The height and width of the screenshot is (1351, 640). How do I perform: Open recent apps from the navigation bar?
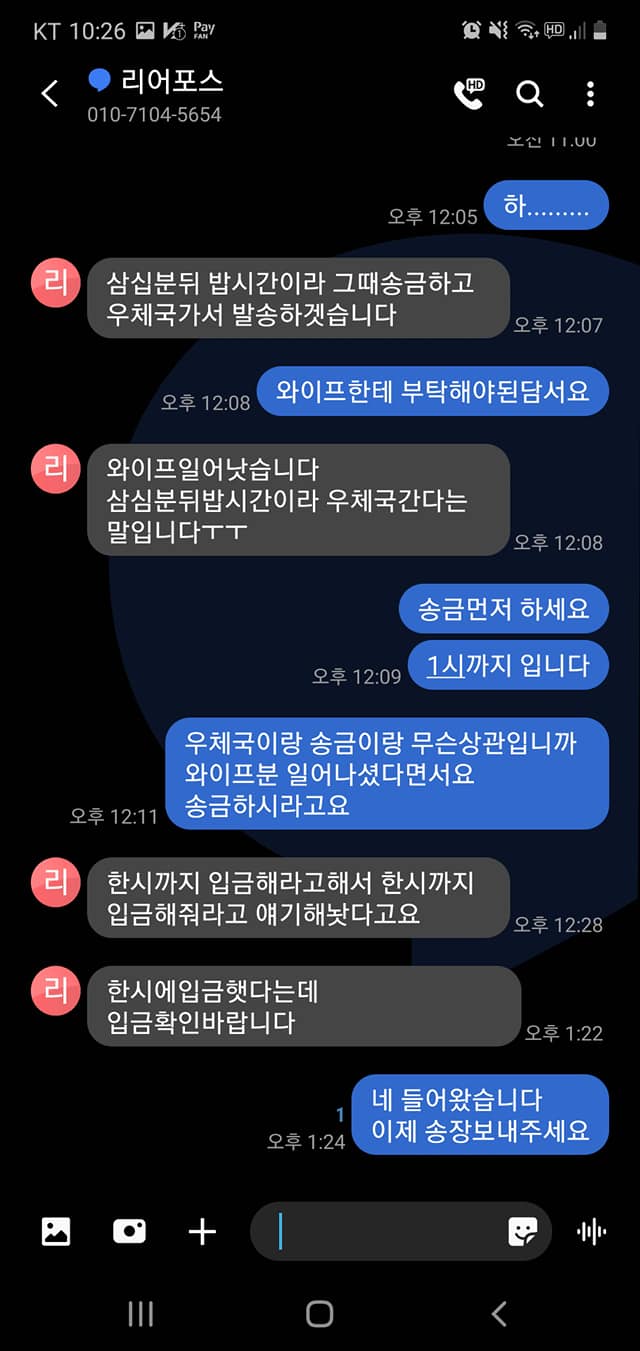coord(141,1314)
